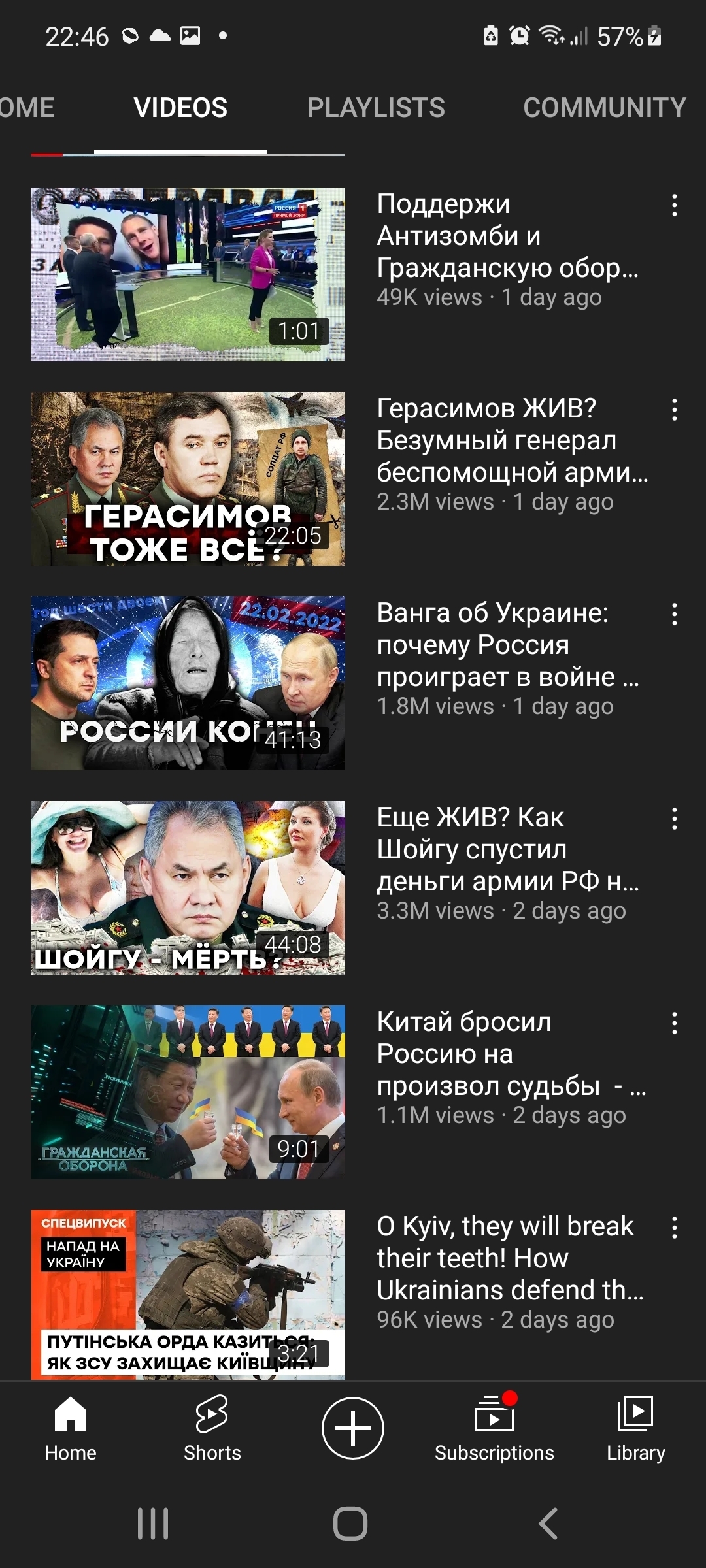706x1568 pixels.
Task: Open the Shorts tab
Action: point(212,1428)
